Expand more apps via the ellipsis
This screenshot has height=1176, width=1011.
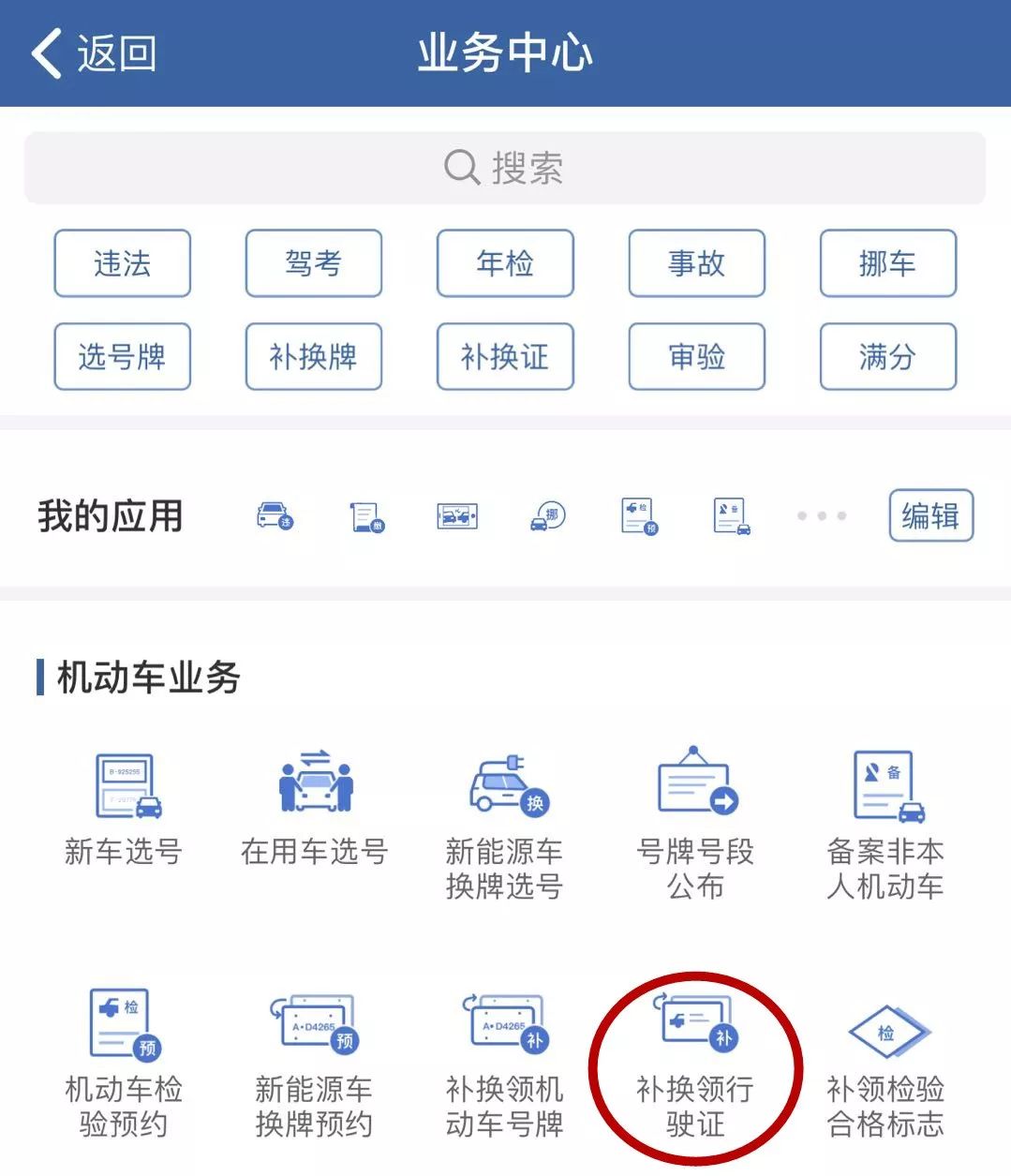(x=820, y=517)
